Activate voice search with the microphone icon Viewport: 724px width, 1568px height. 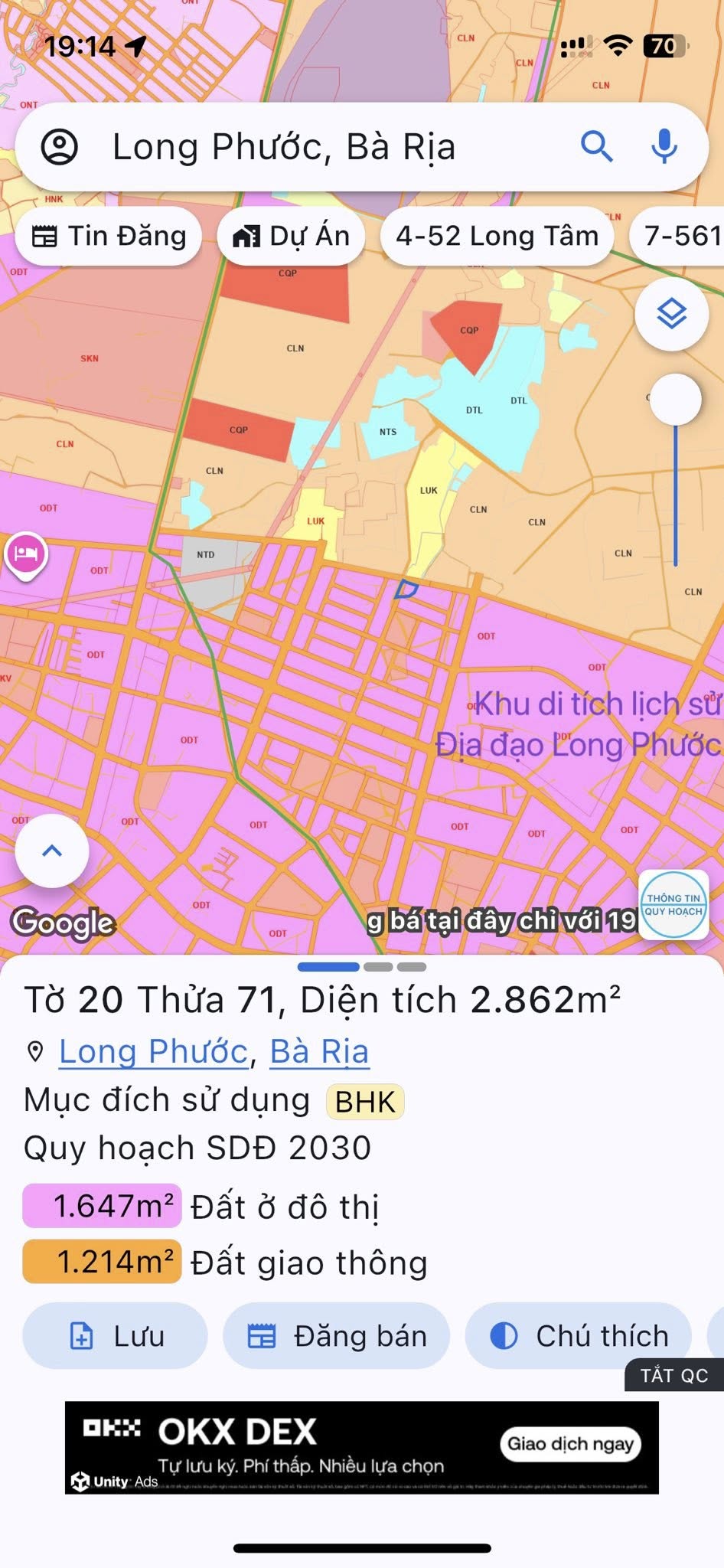tap(665, 148)
